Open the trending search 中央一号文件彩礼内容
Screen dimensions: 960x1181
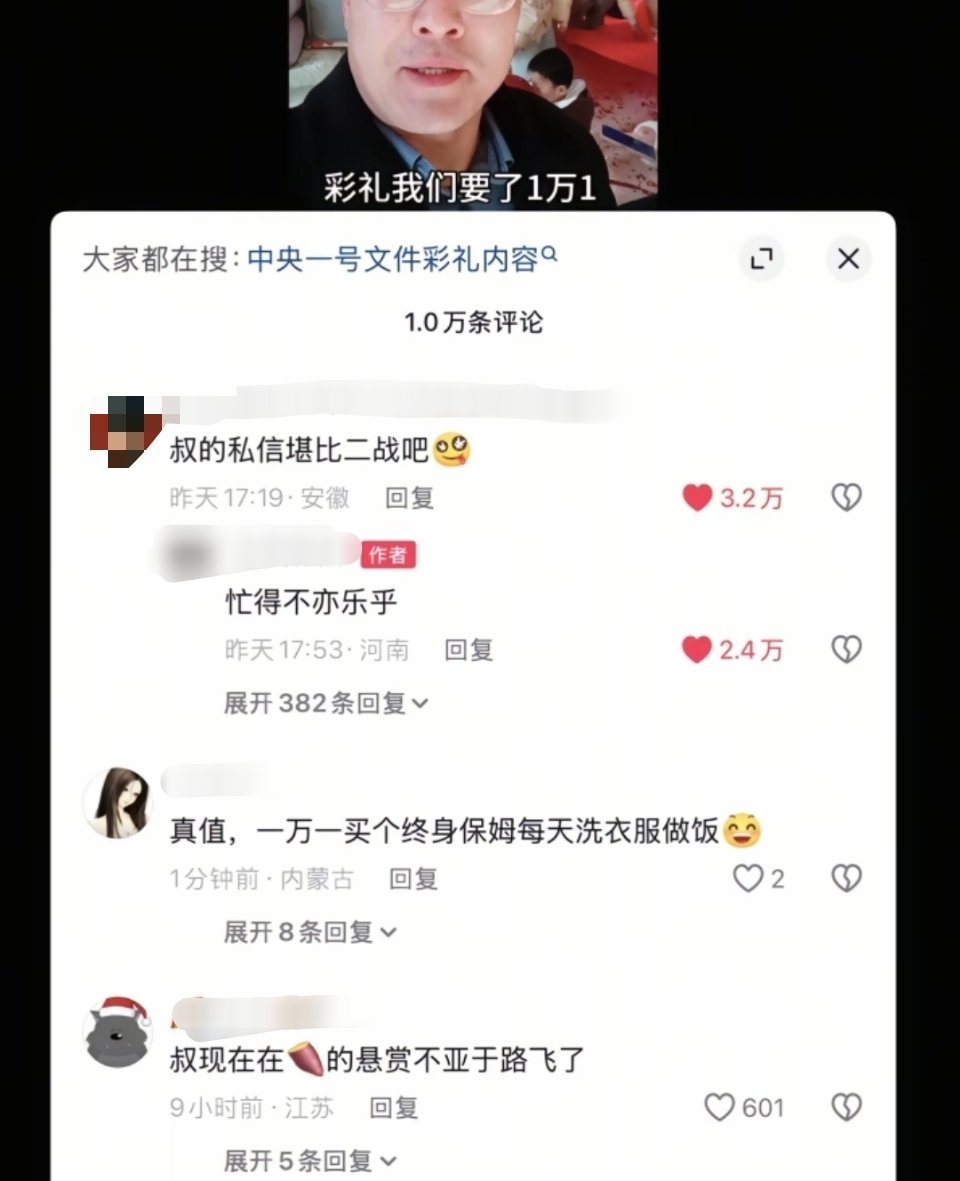point(395,255)
